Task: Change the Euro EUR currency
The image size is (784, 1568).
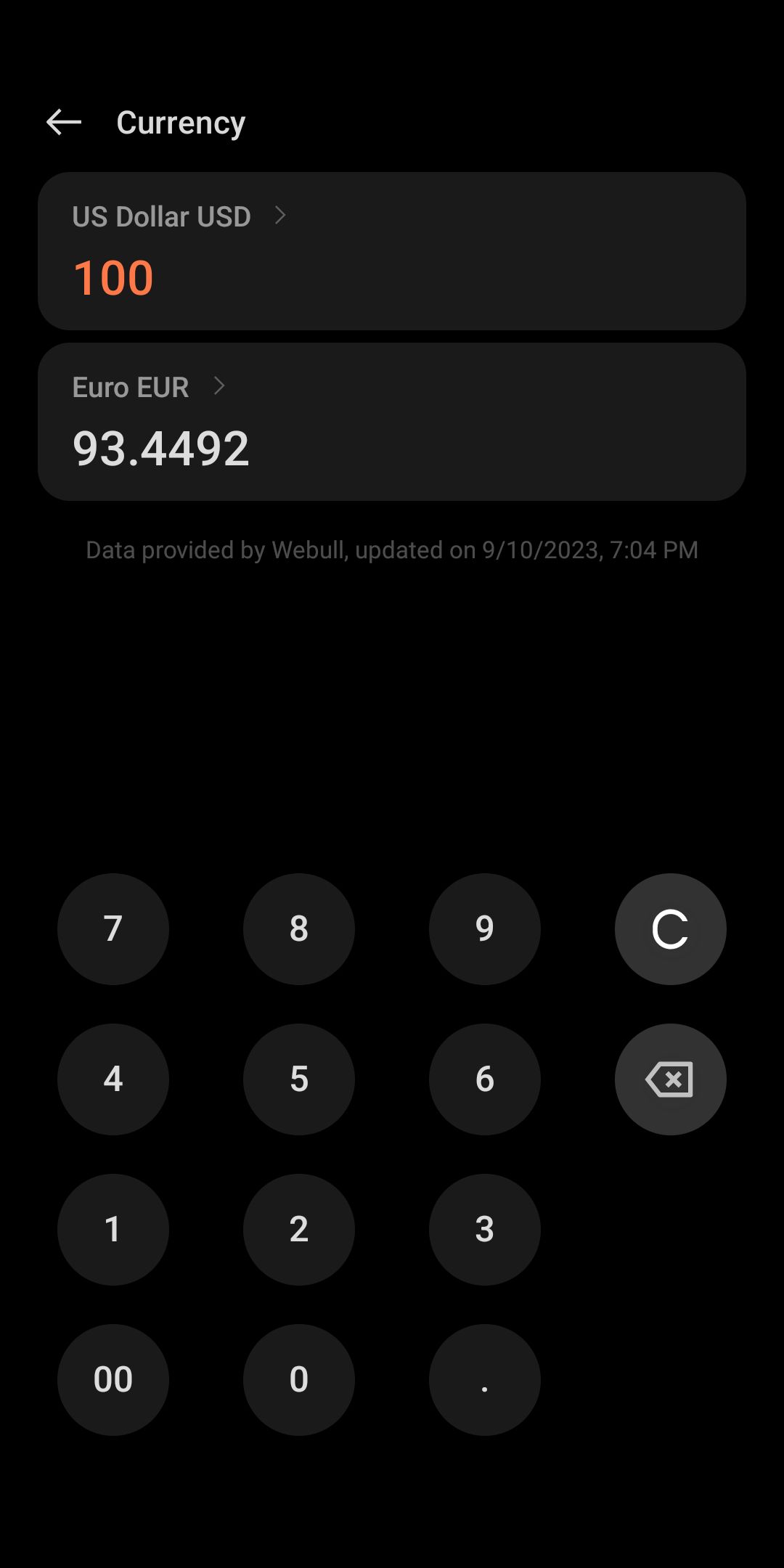Action: click(148, 387)
